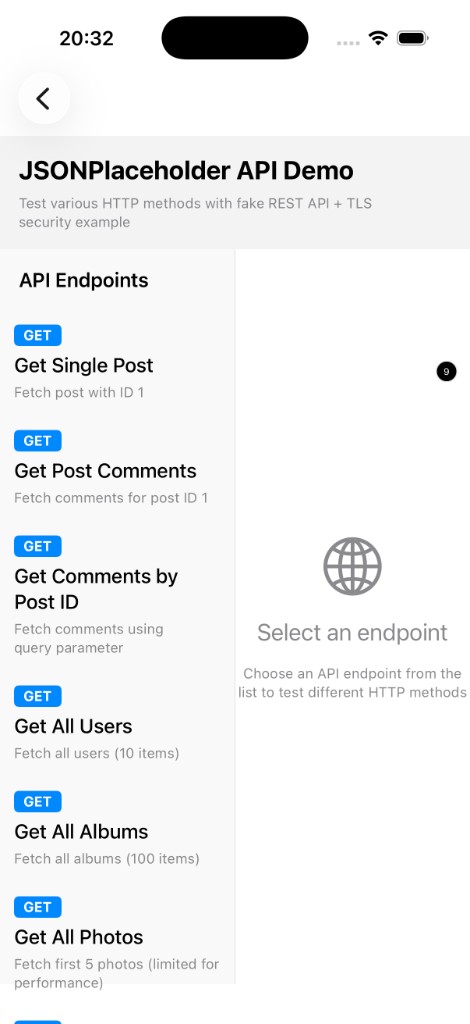Viewport: 470px width, 1024px height.
Task: Open the Get All Albums endpoint
Action: click(118, 829)
